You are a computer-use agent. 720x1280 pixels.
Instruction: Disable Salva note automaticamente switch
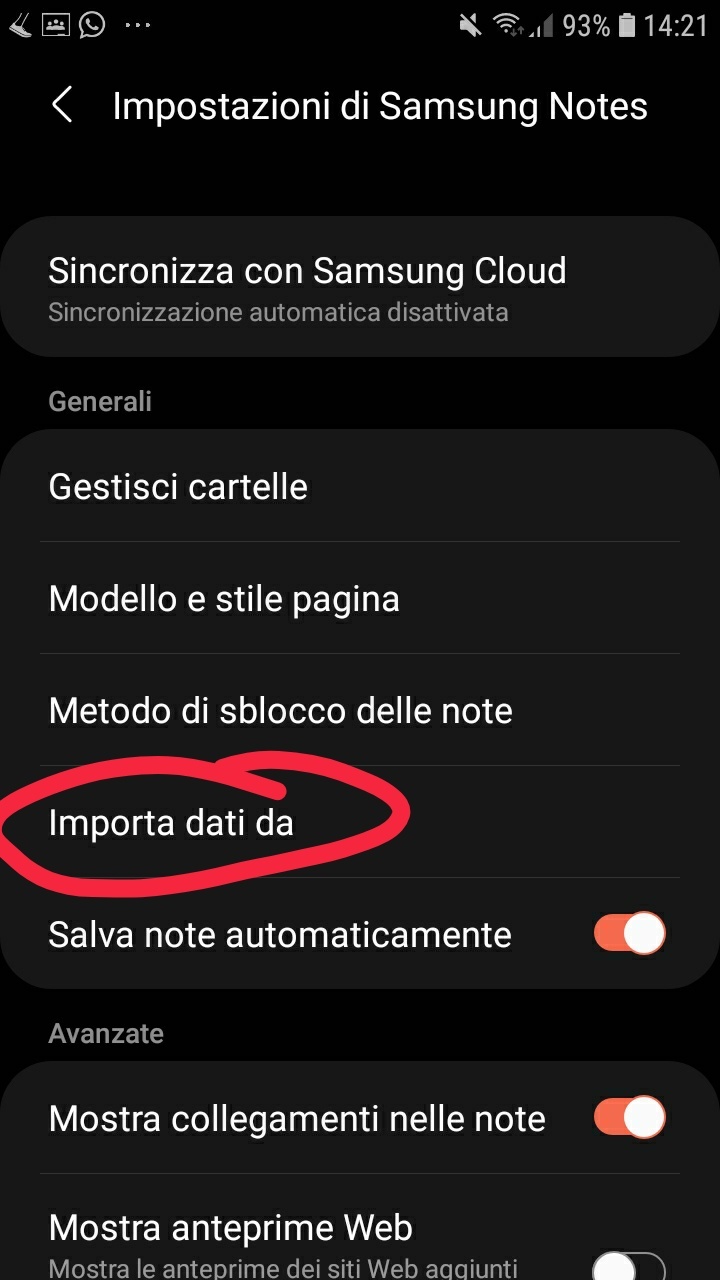tap(630, 934)
